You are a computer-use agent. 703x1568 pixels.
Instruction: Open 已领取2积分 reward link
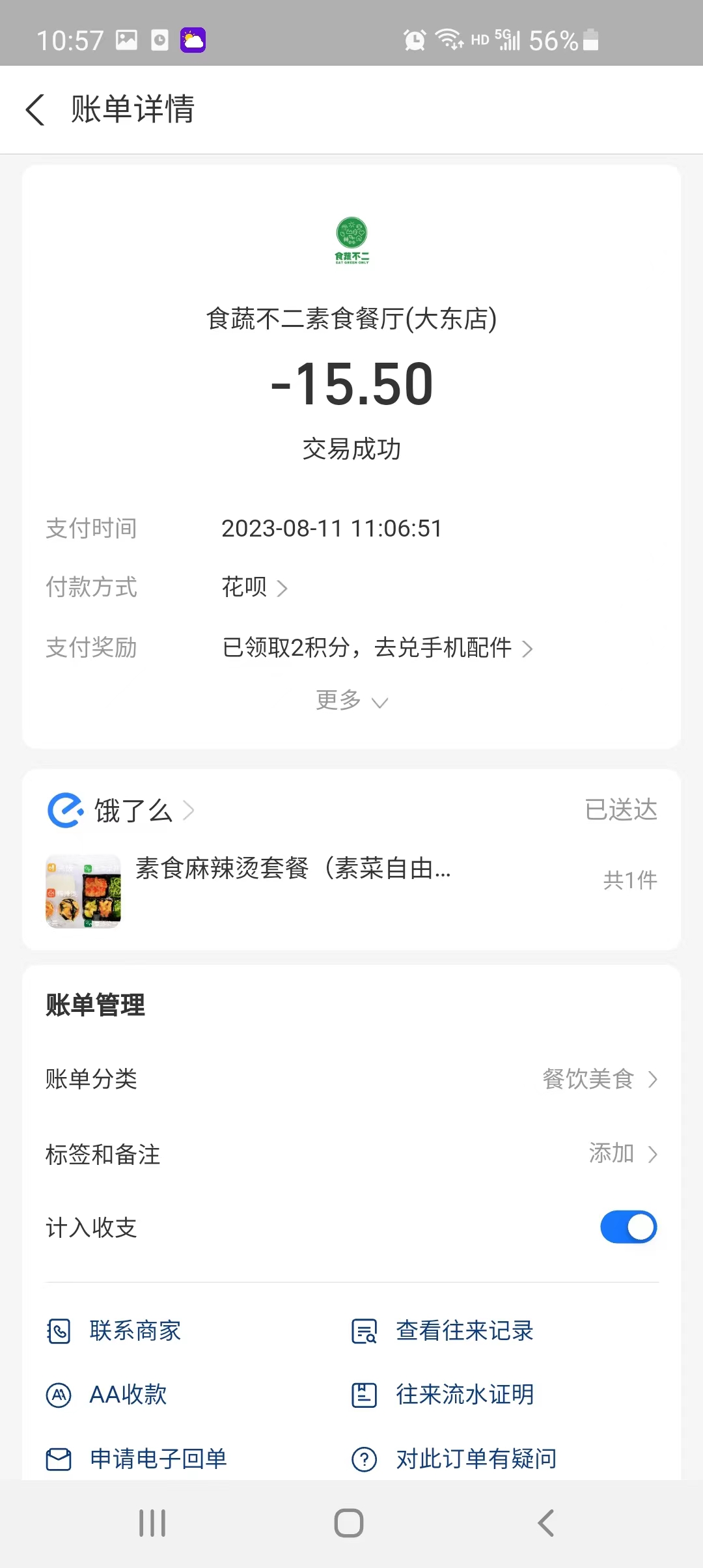click(x=378, y=648)
